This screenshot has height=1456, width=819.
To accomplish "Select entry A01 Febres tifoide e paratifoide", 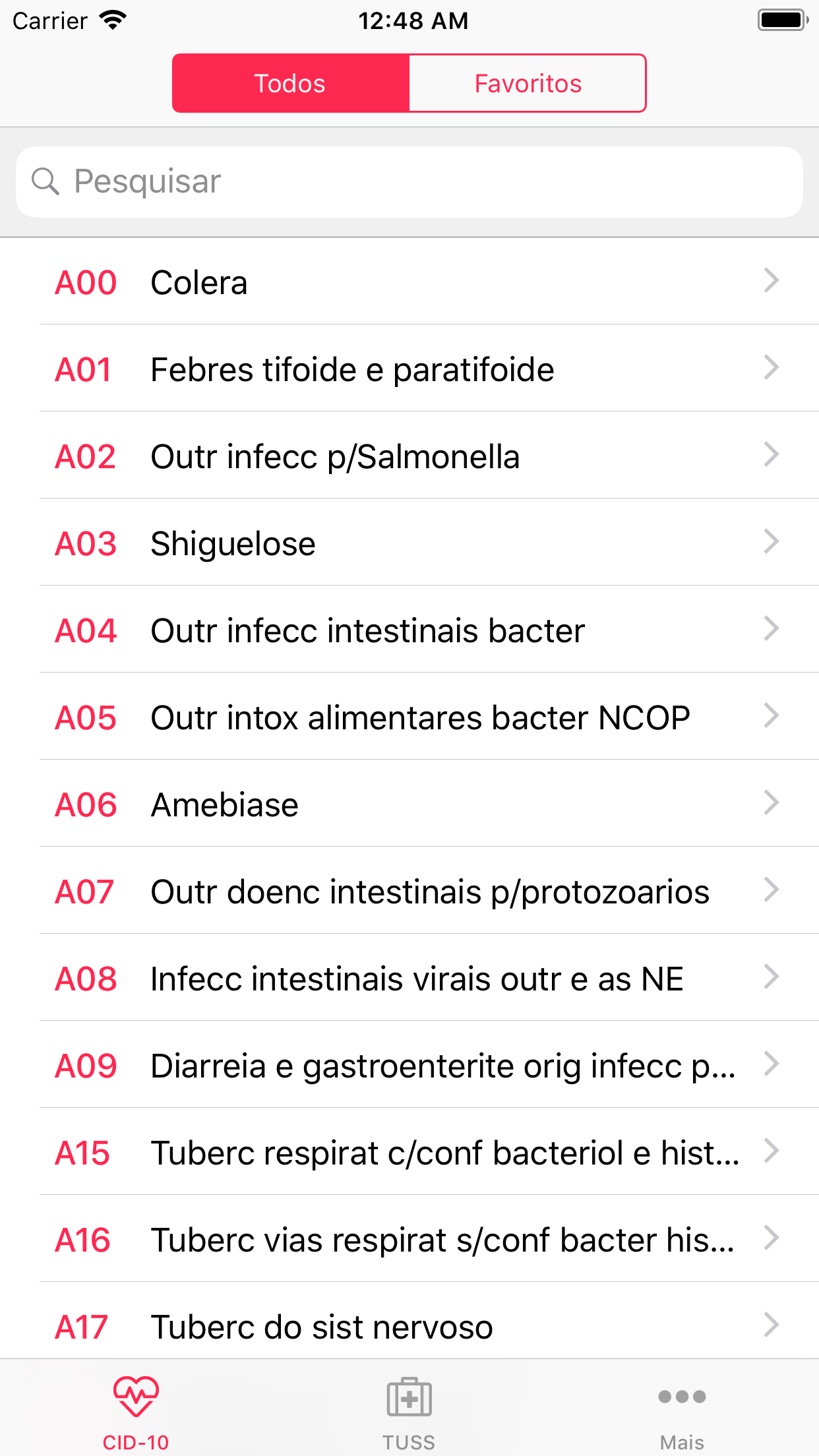I will 409,369.
